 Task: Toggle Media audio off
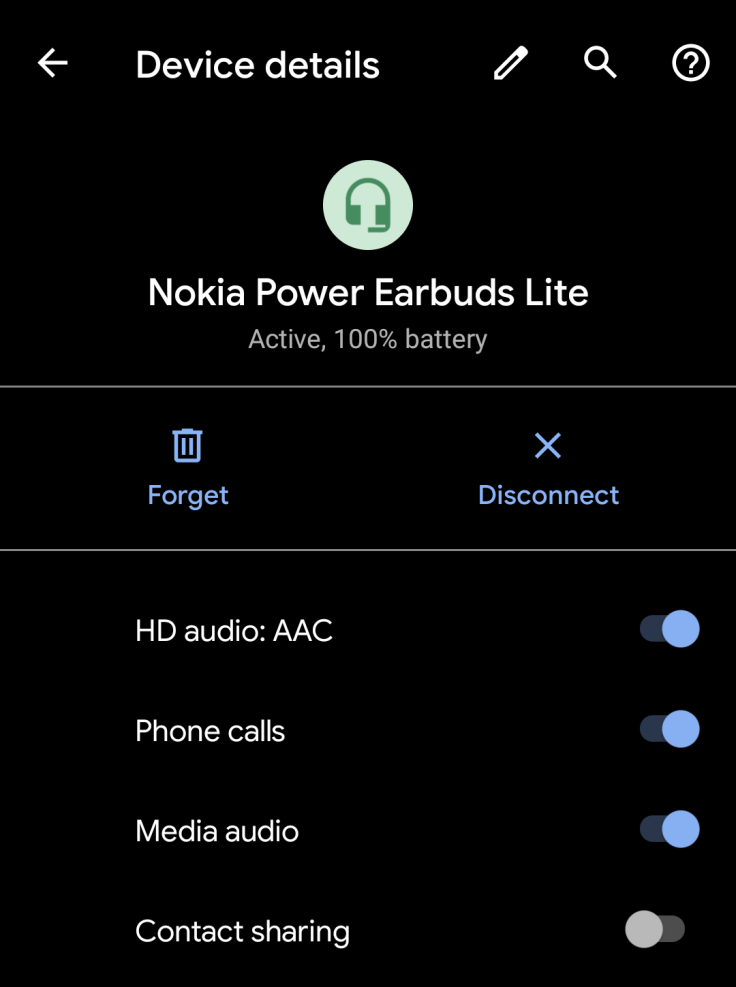coord(669,830)
